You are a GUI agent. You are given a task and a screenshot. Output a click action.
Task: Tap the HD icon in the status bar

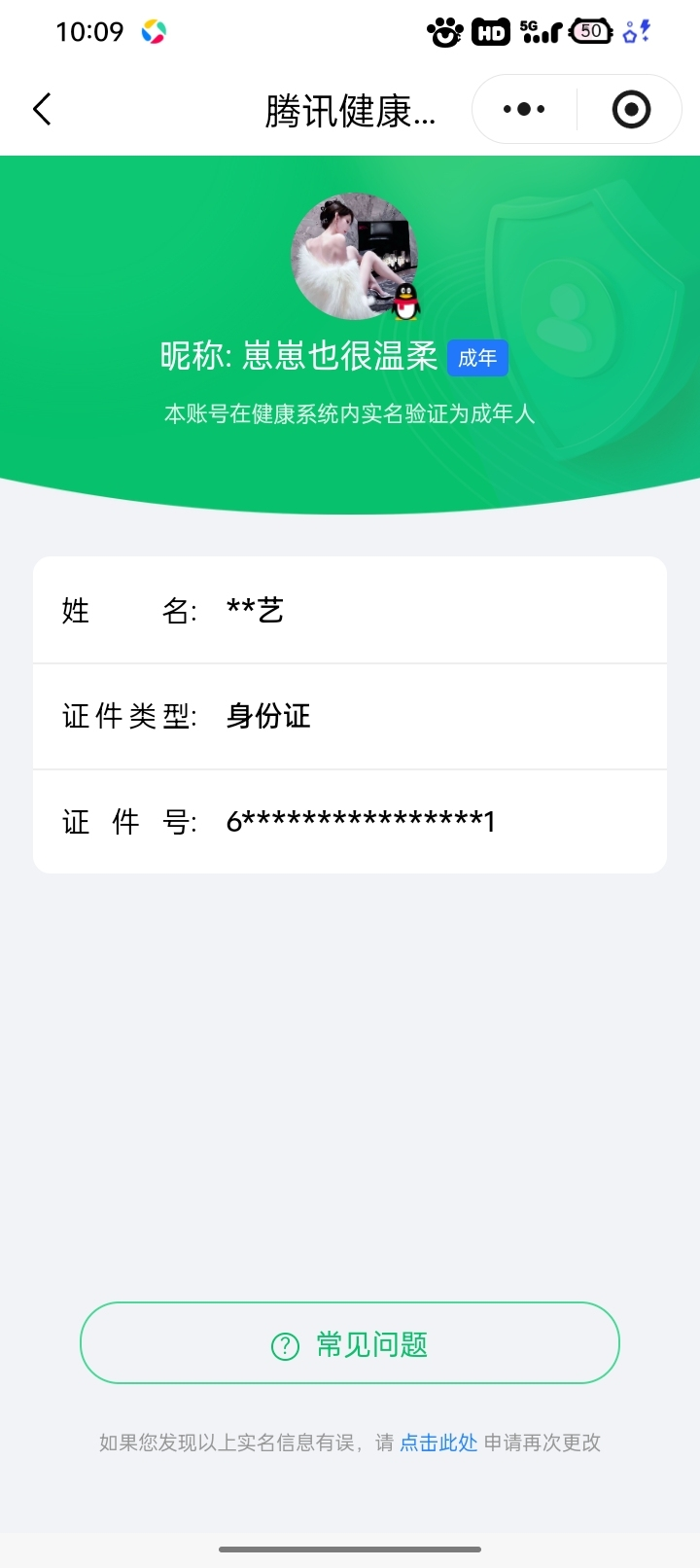[490, 31]
